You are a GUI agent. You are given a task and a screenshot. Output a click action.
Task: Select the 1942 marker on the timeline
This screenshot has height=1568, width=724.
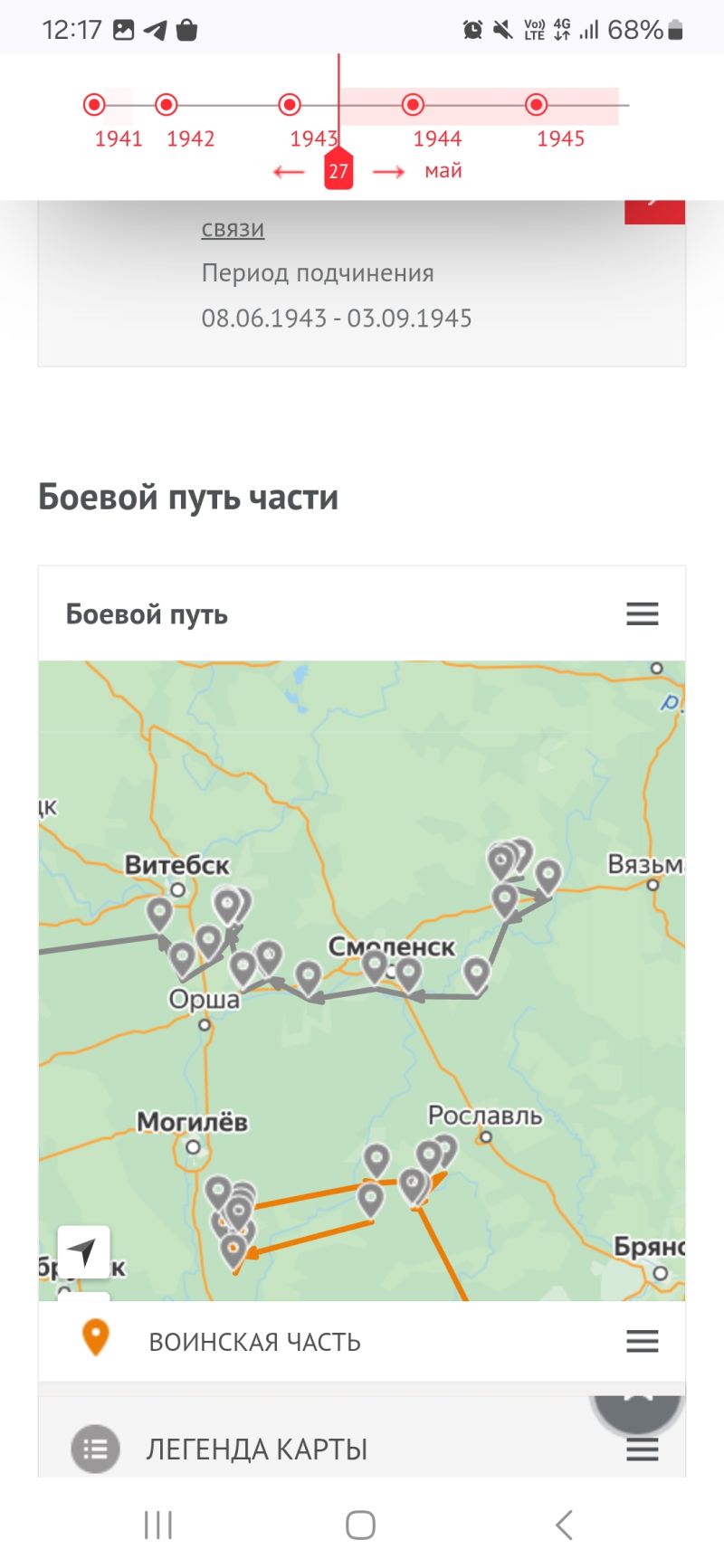(x=166, y=105)
